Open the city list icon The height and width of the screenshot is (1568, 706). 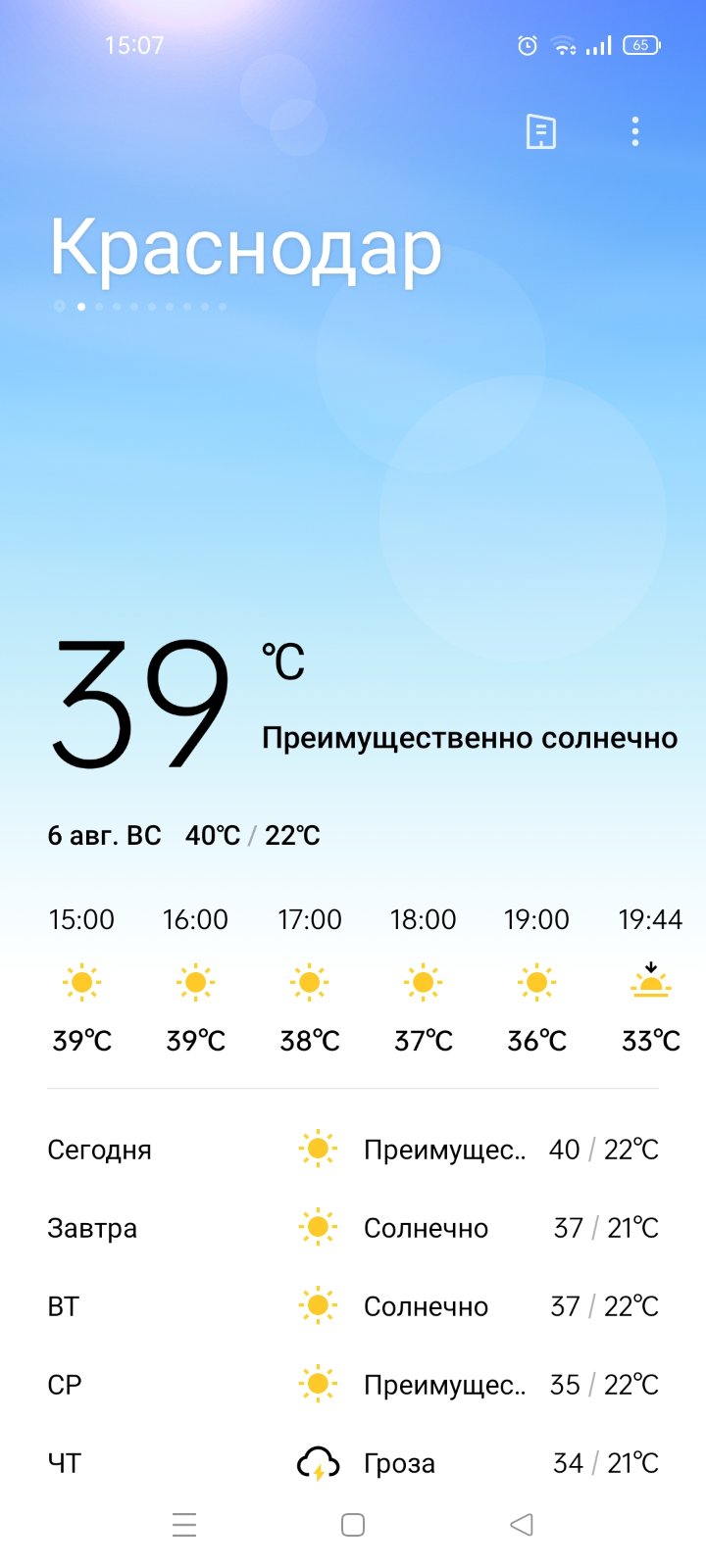pos(541,131)
